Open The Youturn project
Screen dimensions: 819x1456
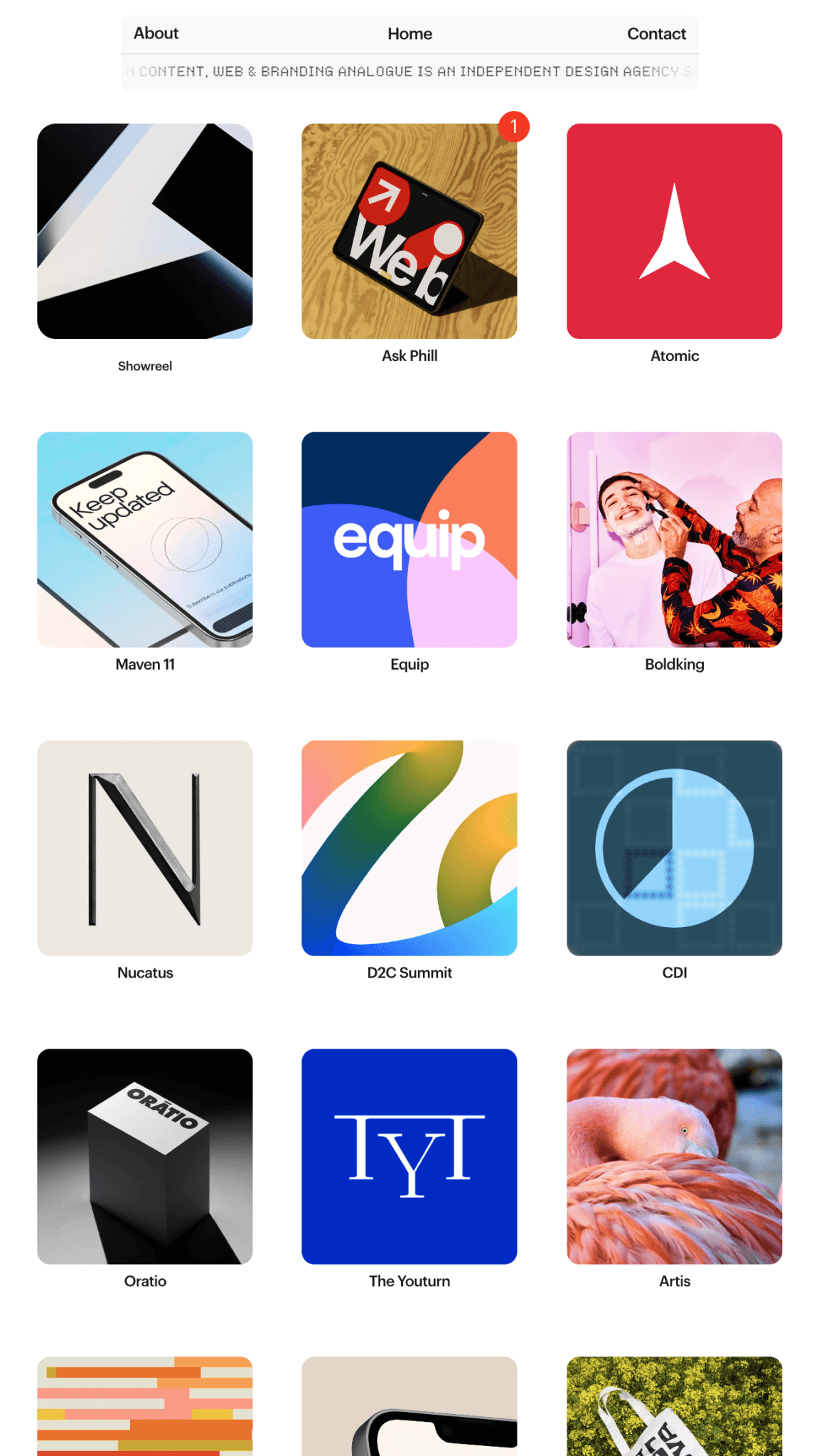[409, 1157]
